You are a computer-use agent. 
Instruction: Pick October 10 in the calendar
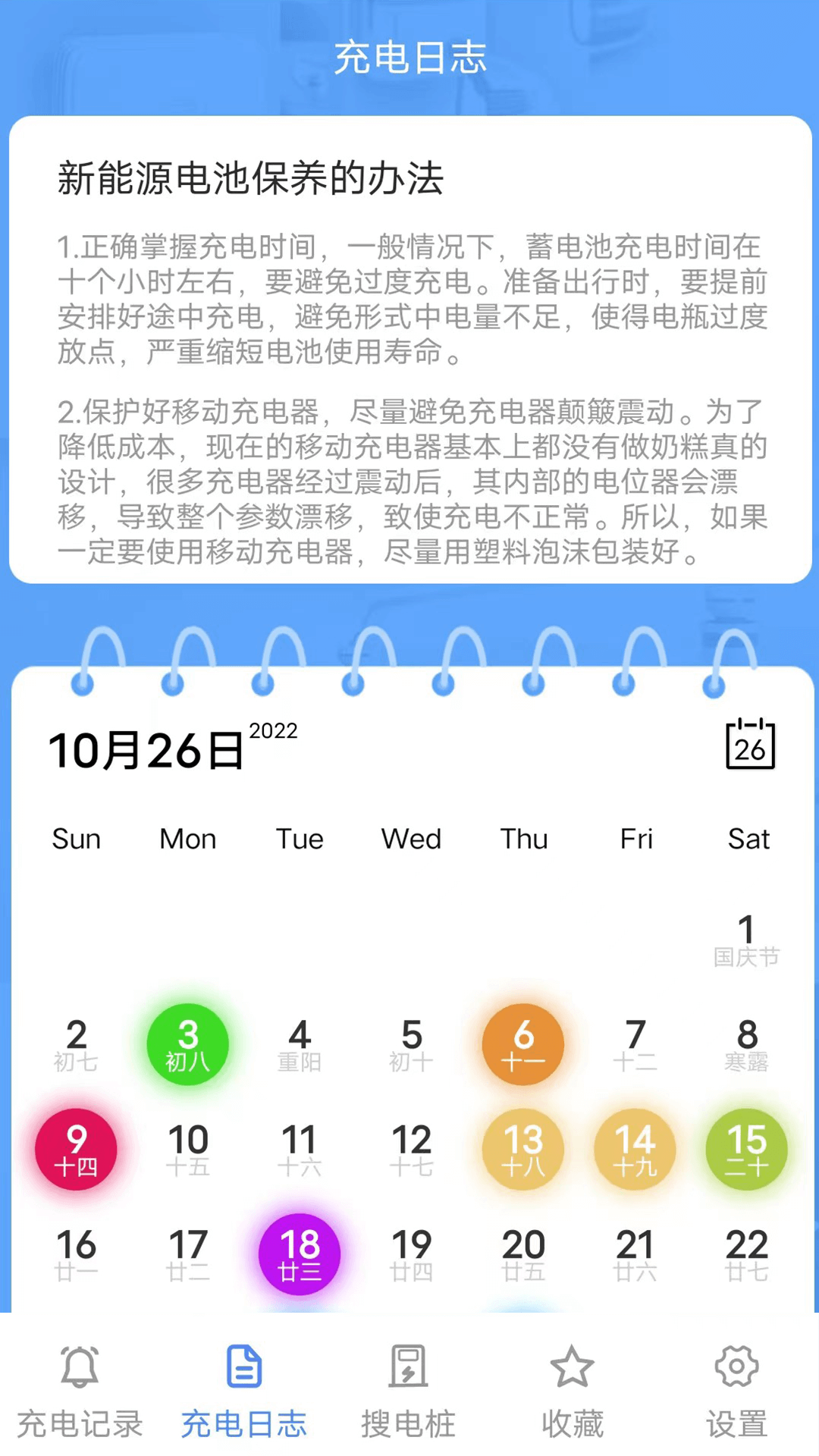coord(187,1149)
